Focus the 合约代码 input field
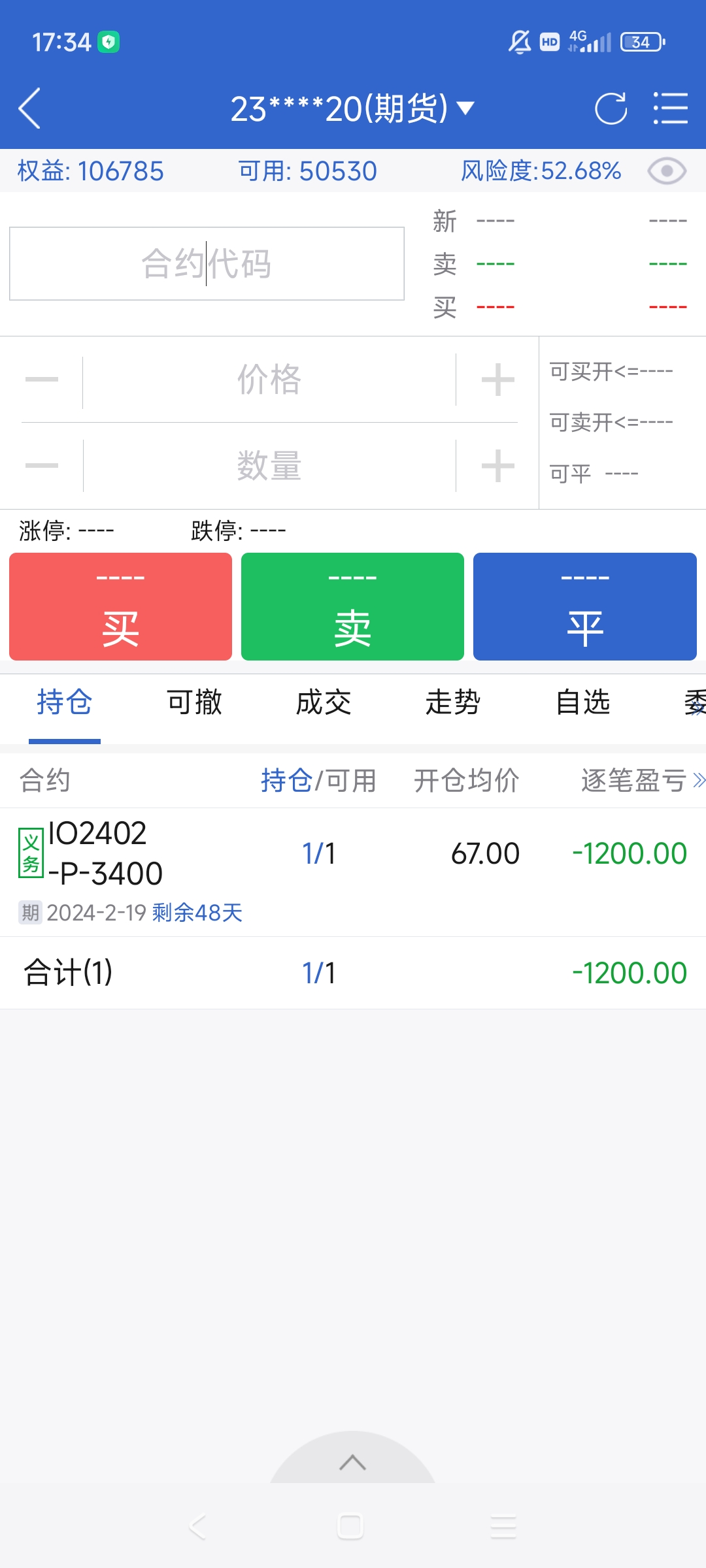Image resolution: width=706 pixels, height=1568 pixels. [x=207, y=264]
